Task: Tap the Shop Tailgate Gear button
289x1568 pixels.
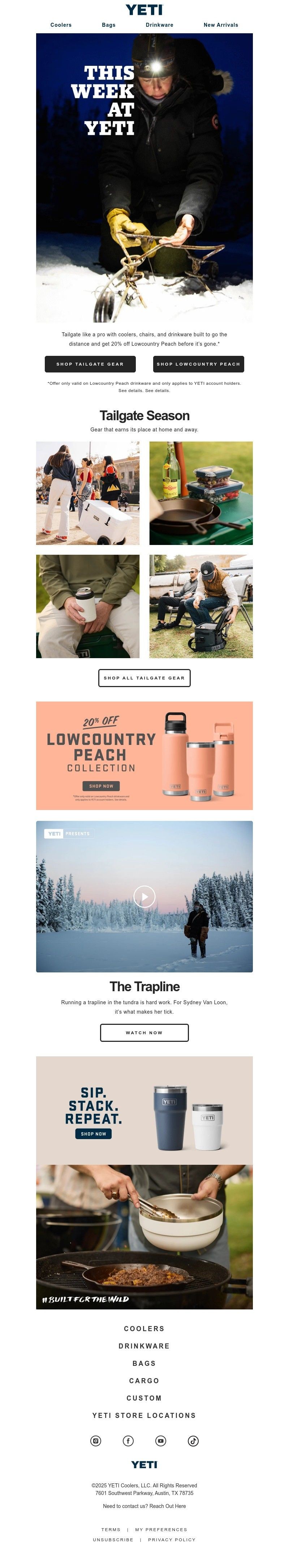Action: 90,364
